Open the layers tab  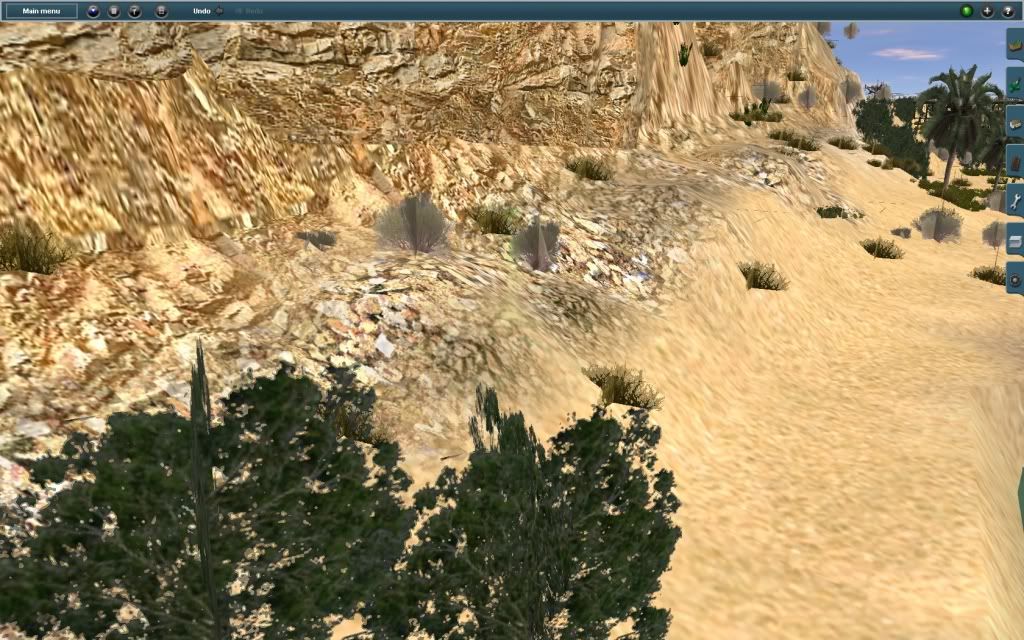click(1015, 240)
